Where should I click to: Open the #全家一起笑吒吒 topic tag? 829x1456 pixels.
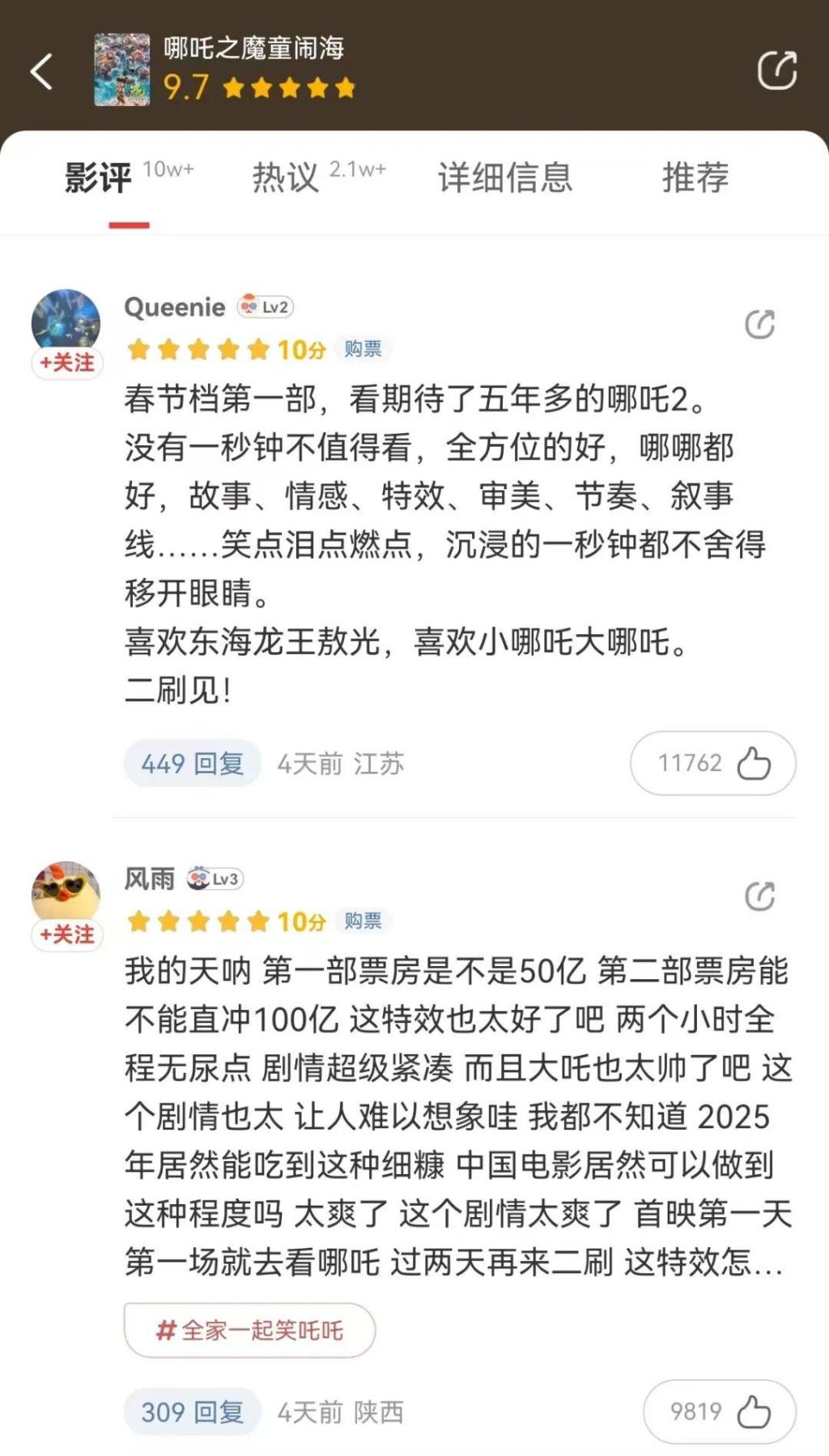click(249, 1330)
